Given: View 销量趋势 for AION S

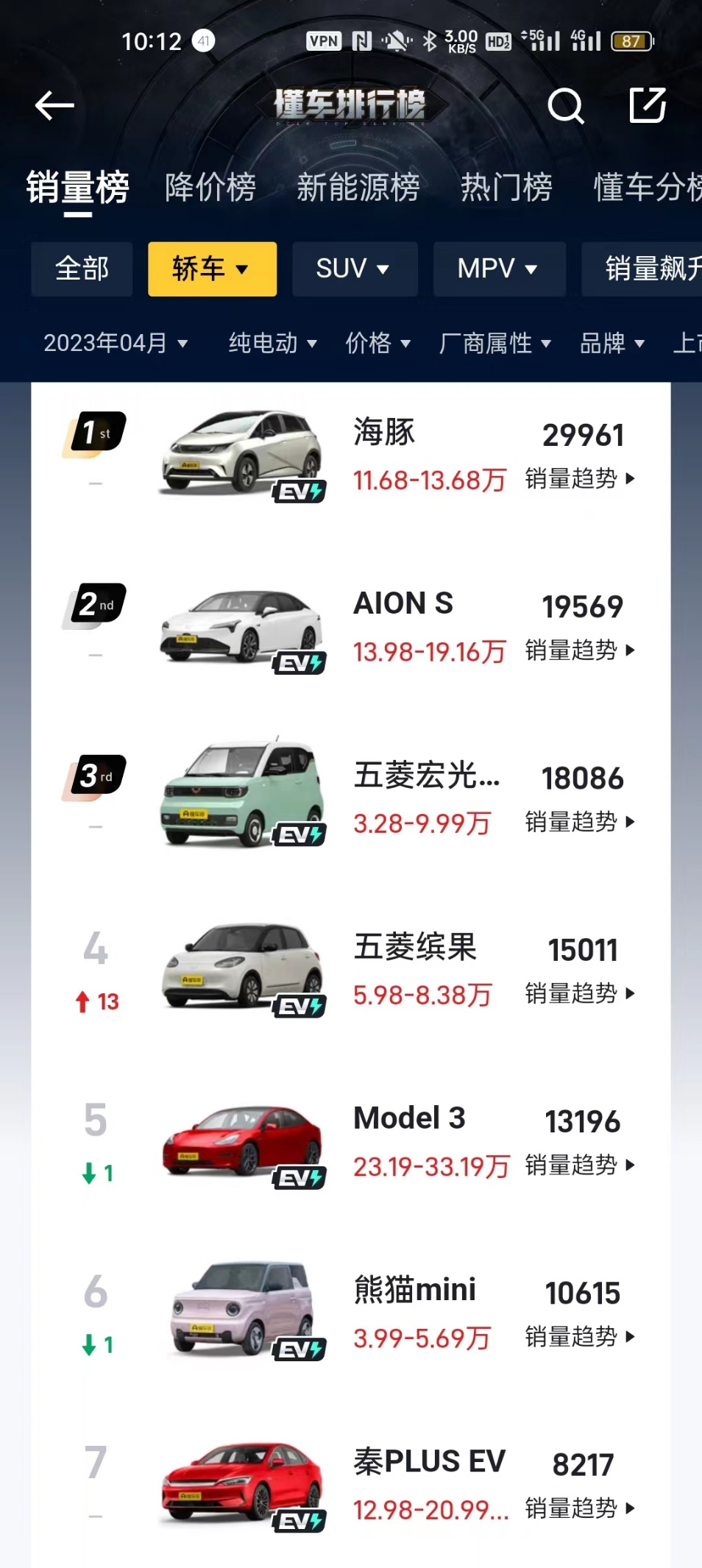Looking at the screenshot, I should tap(579, 650).
